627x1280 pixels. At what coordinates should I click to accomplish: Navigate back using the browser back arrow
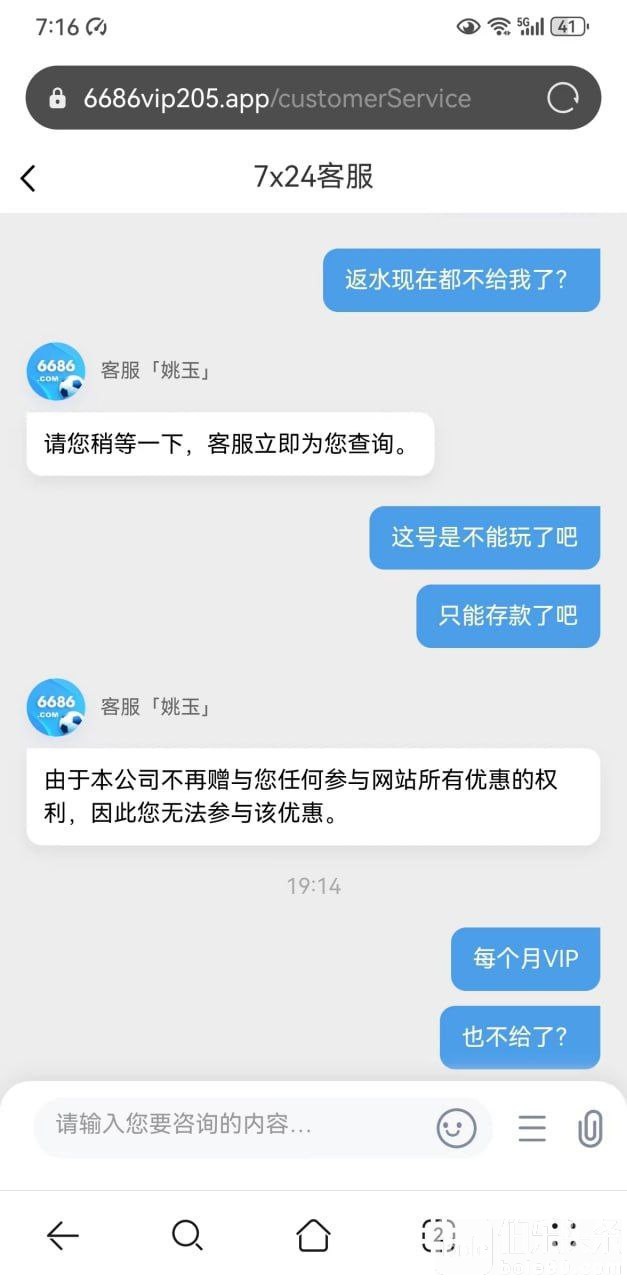pyautogui.click(x=62, y=1236)
